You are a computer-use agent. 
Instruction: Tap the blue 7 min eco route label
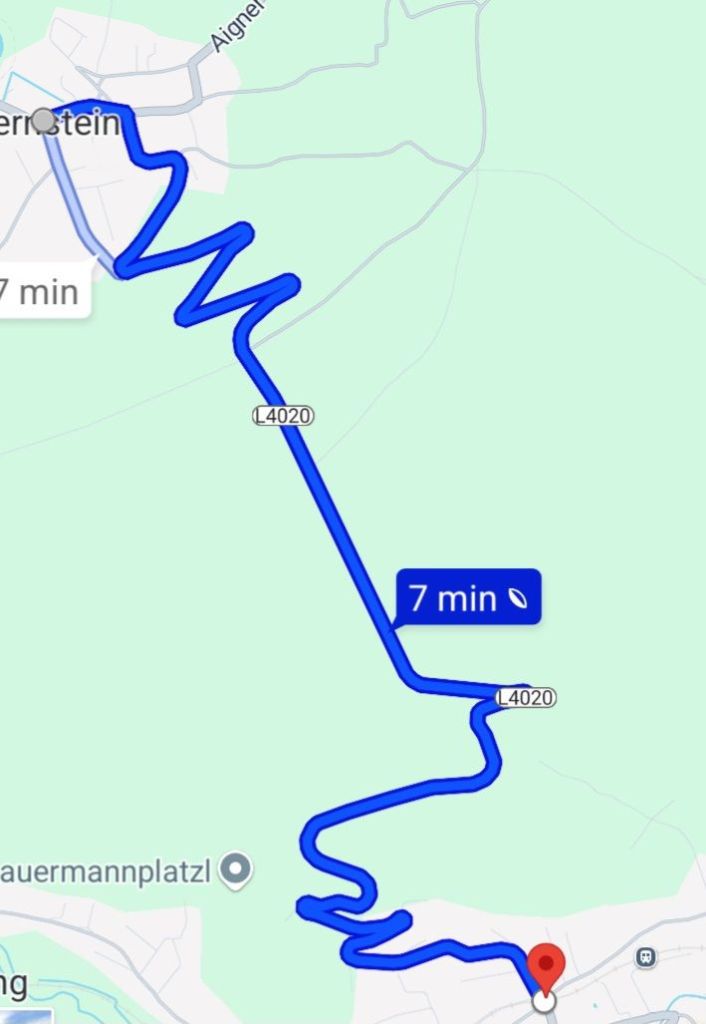(x=468, y=598)
